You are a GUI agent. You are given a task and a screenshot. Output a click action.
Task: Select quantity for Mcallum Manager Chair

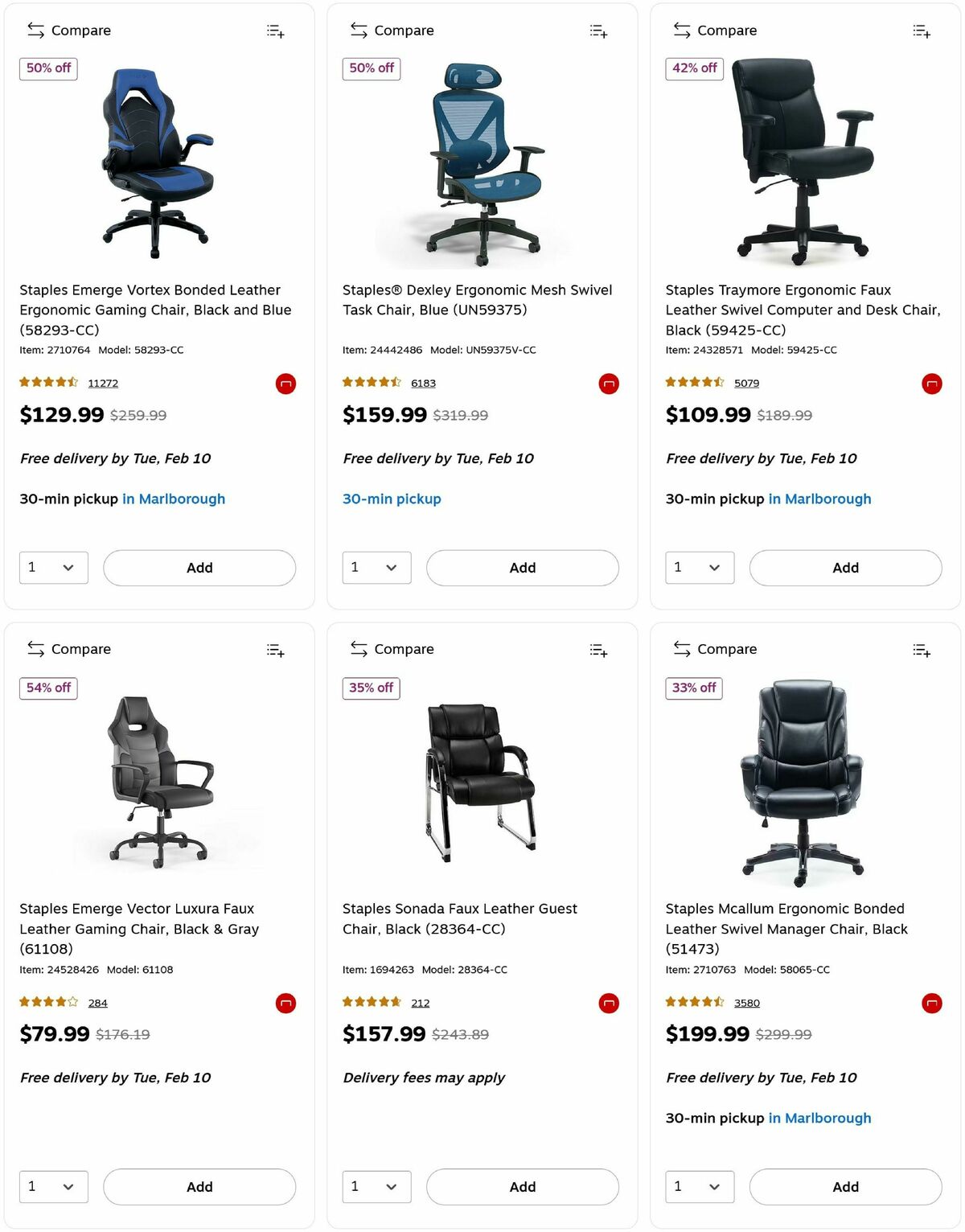(700, 1187)
